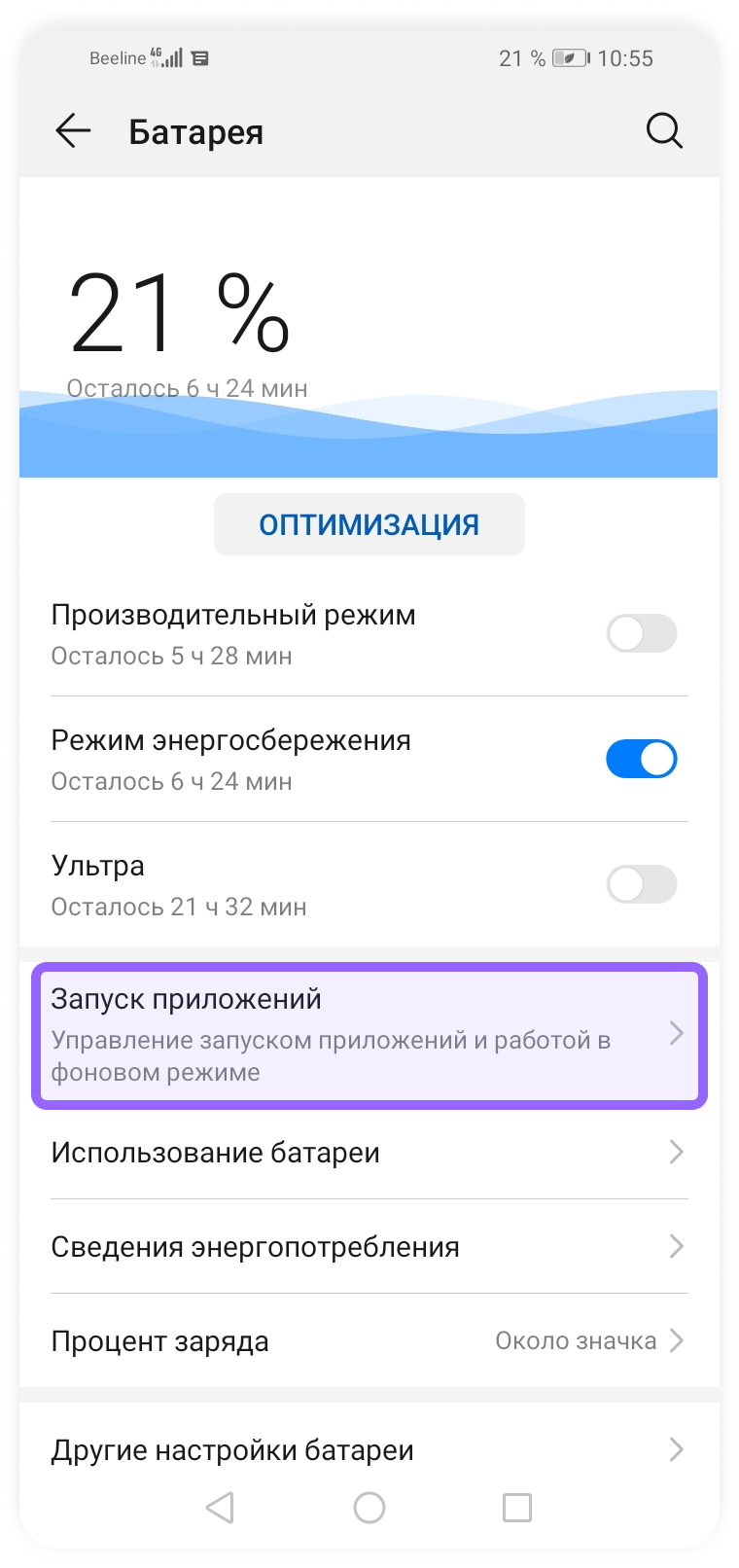
Task: Open search in battery settings
Action: click(664, 131)
